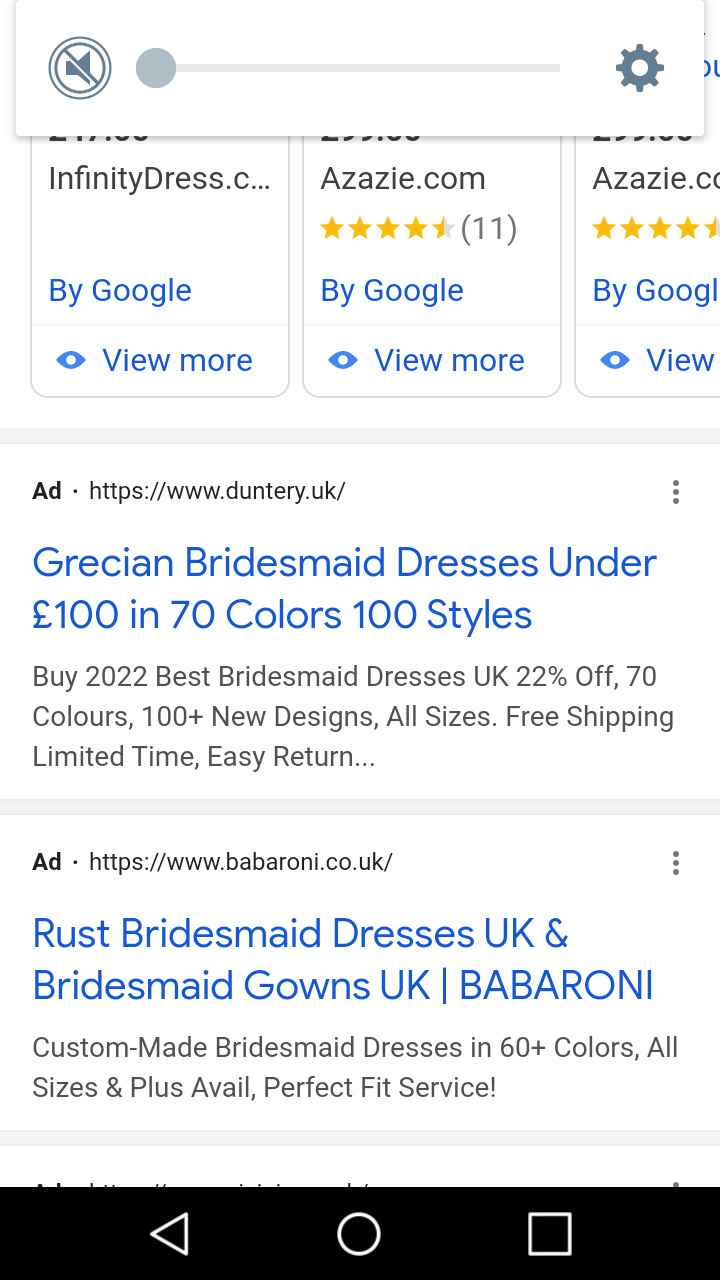Open options menu for babaroni.co.uk ad

[676, 862]
